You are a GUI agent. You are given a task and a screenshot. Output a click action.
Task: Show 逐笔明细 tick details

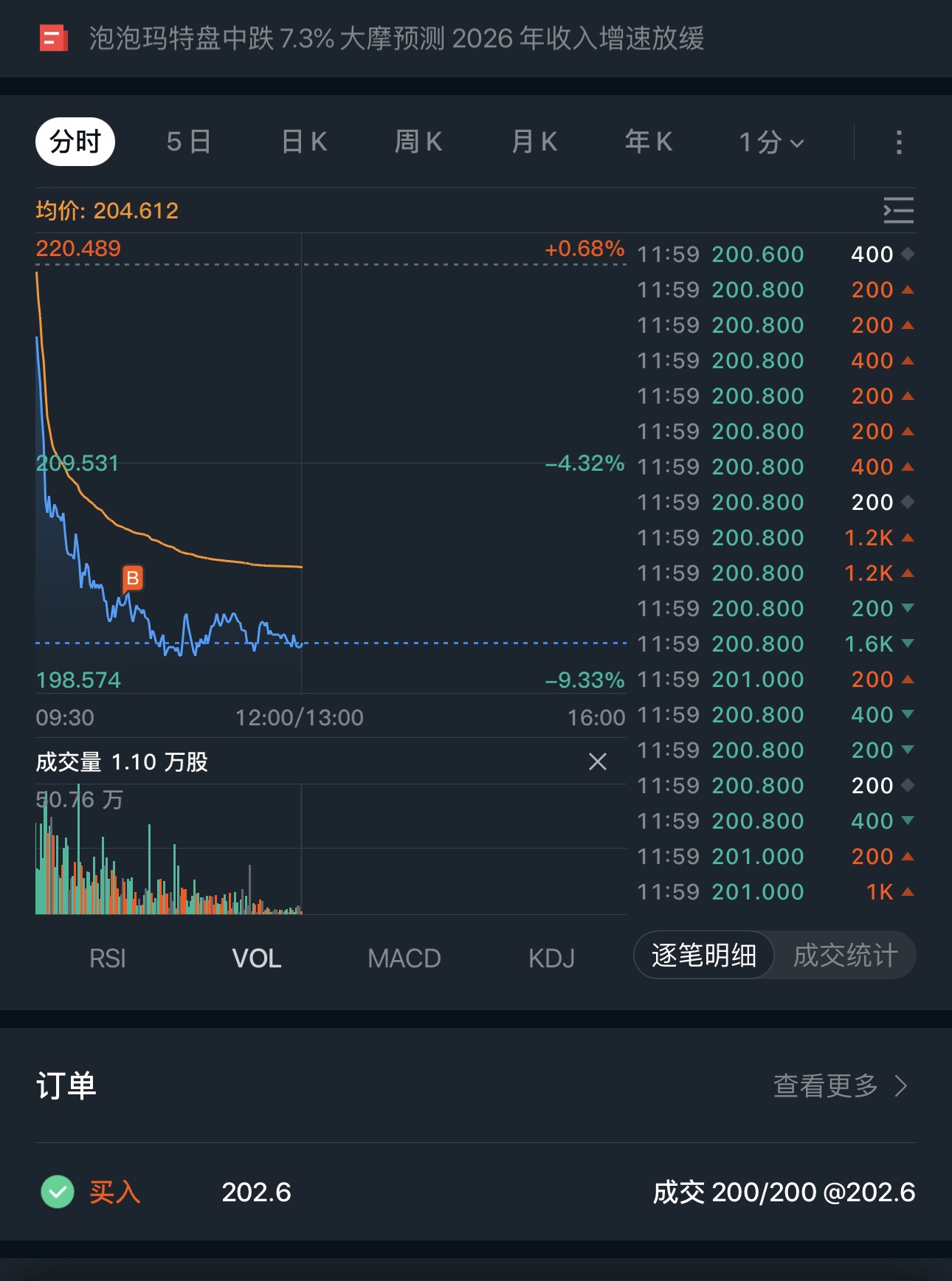click(704, 956)
